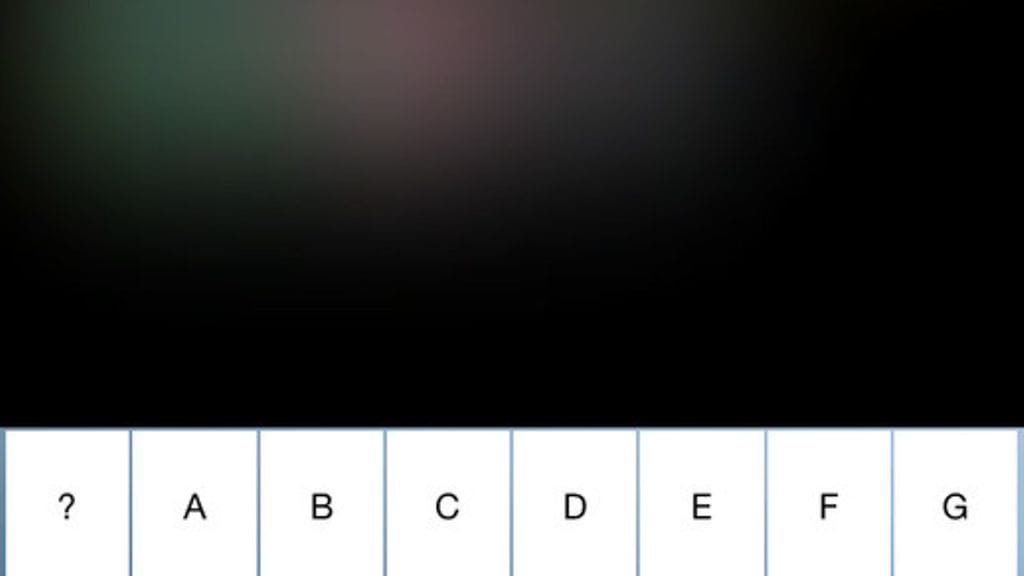
Task: Choose the F key
Action: click(828, 505)
